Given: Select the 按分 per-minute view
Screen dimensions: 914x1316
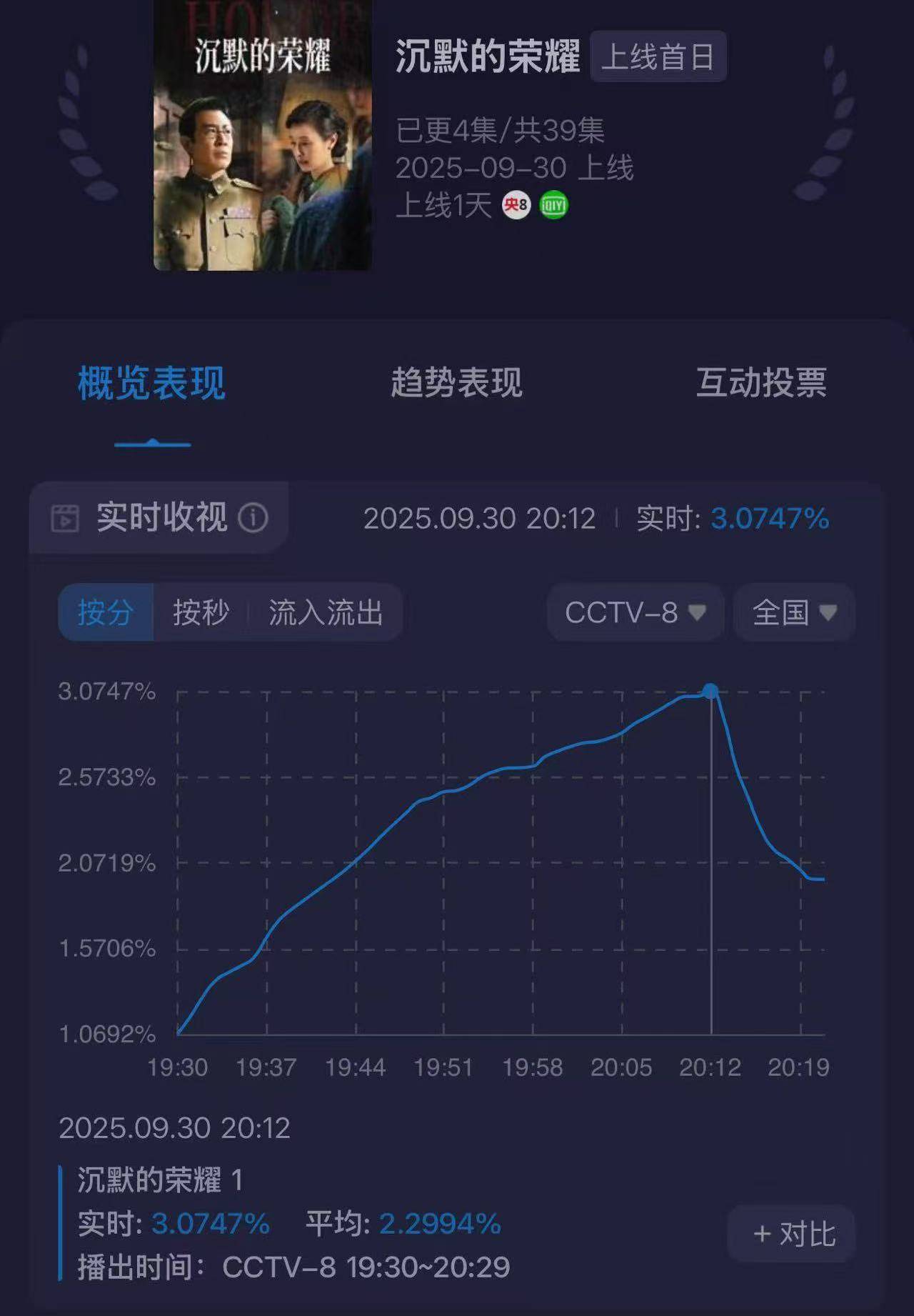Looking at the screenshot, I should [106, 612].
